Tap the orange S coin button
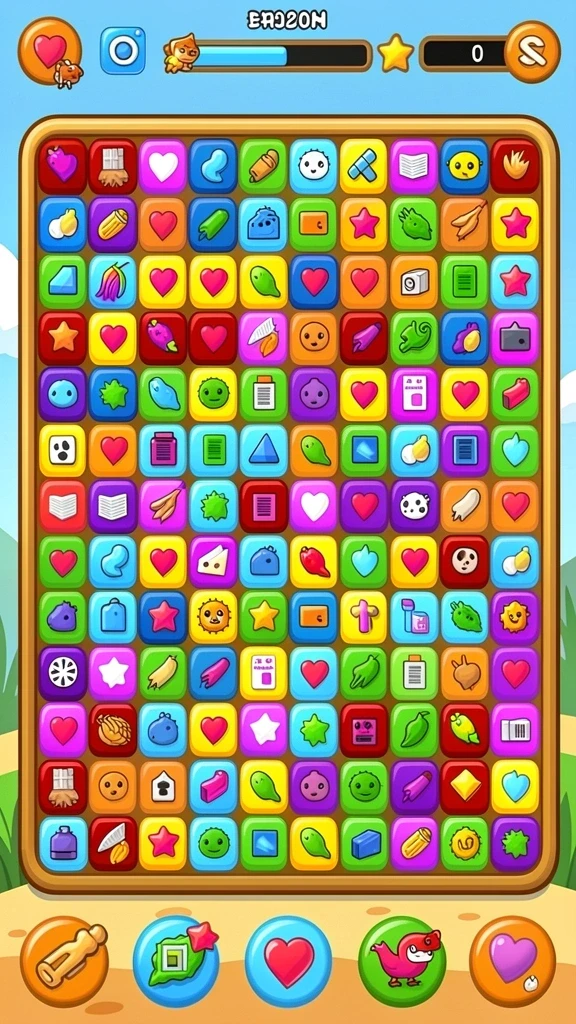The height and width of the screenshot is (1024, 576). [x=532, y=52]
